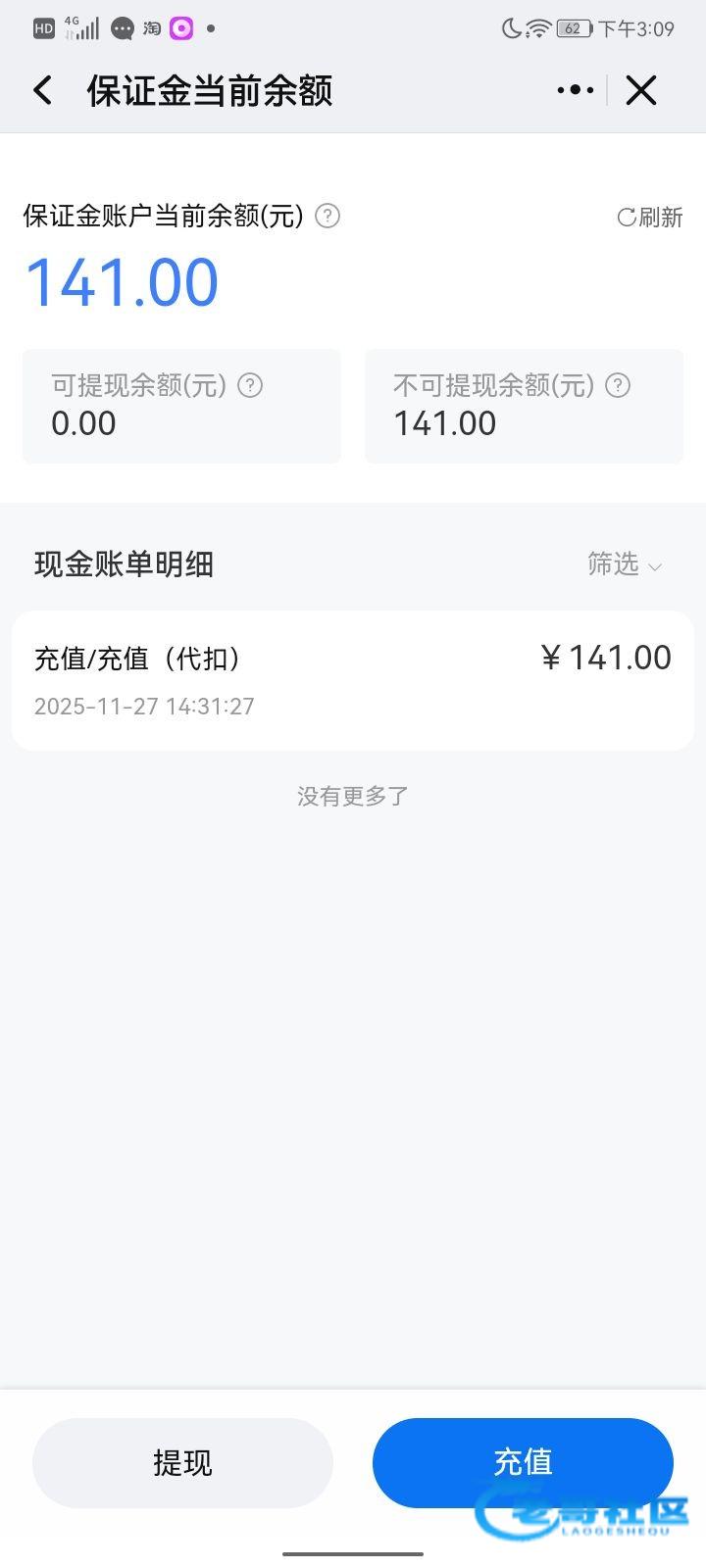Tap the 提现 withdraw button

[182, 1462]
